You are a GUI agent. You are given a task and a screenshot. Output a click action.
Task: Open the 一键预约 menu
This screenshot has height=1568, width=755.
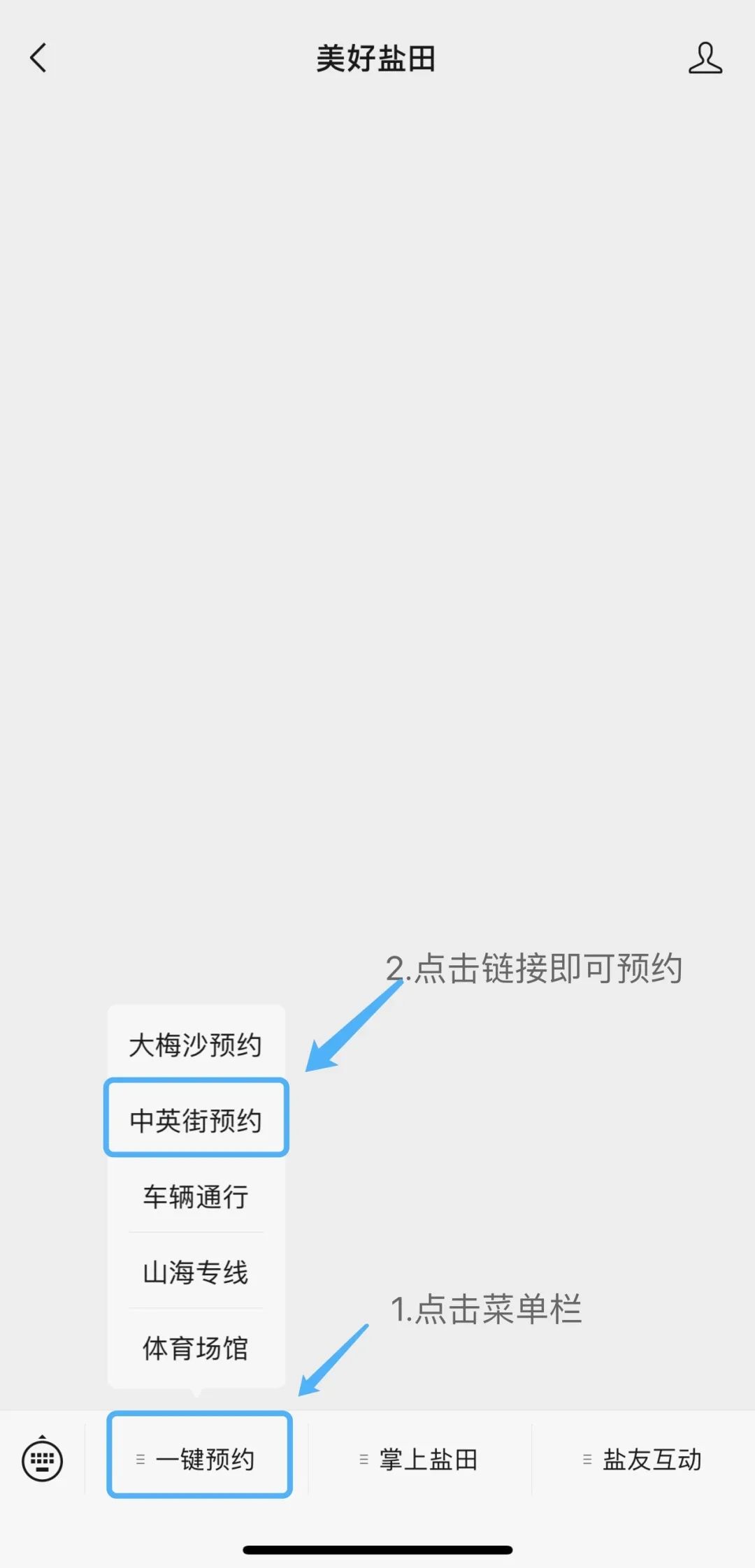point(200,1460)
